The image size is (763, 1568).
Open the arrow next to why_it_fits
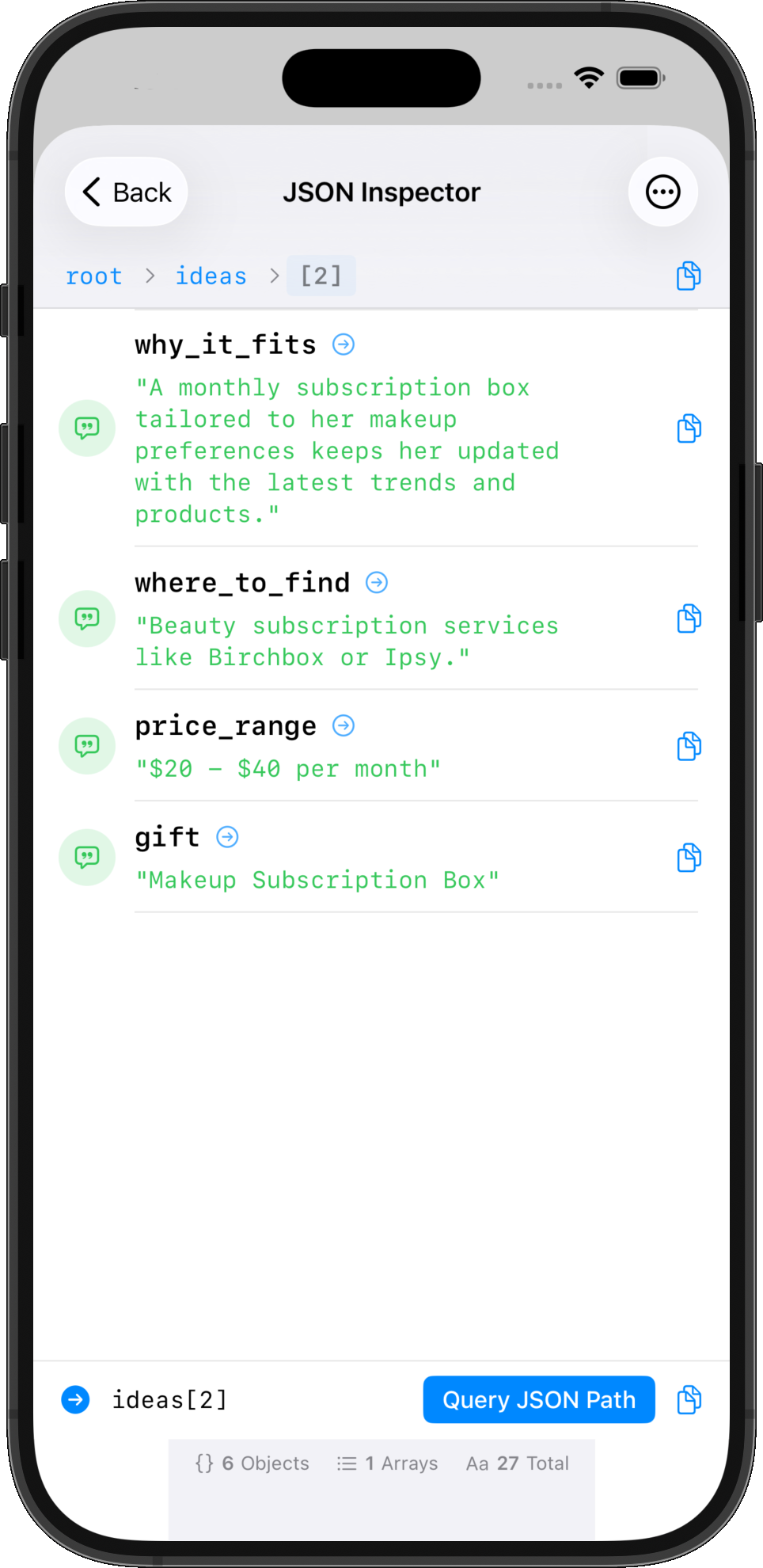pyautogui.click(x=343, y=344)
